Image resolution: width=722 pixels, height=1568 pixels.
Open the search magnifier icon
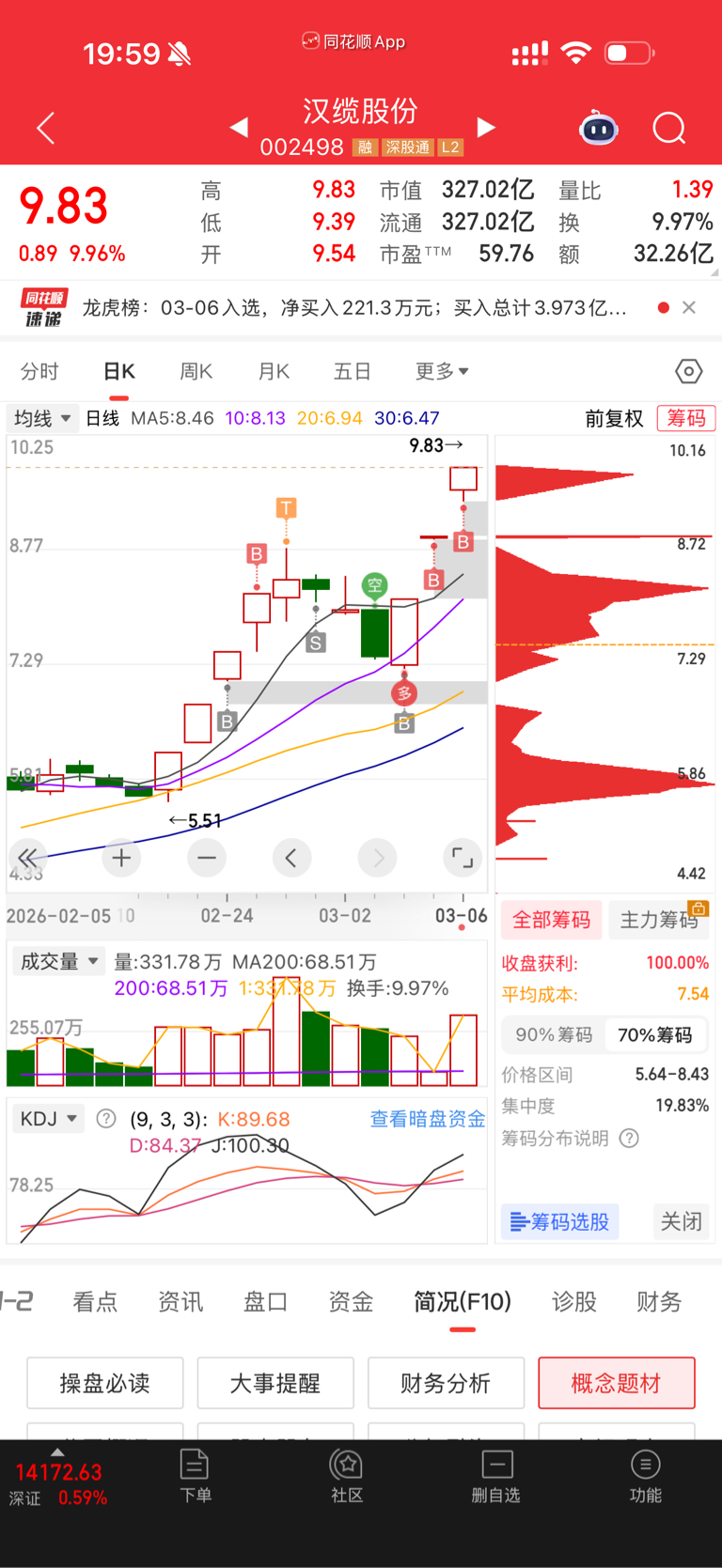pos(669,128)
